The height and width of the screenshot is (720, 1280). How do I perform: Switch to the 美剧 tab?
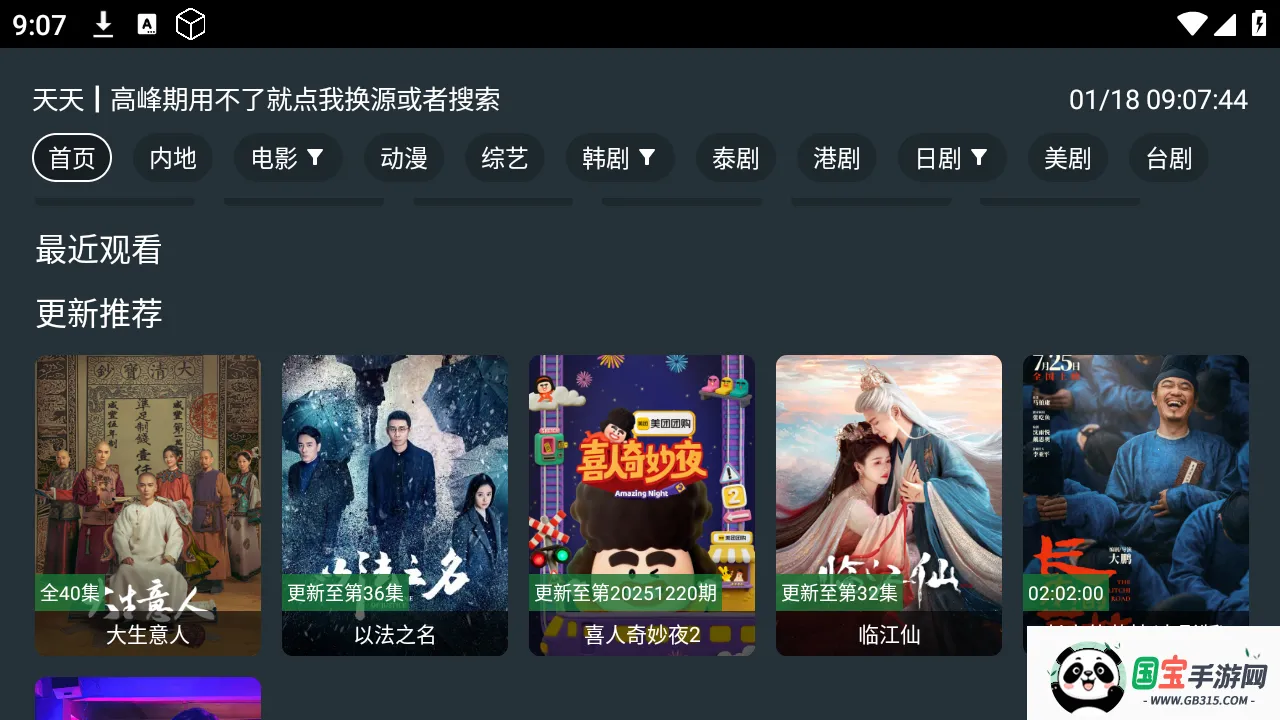[x=1068, y=158]
